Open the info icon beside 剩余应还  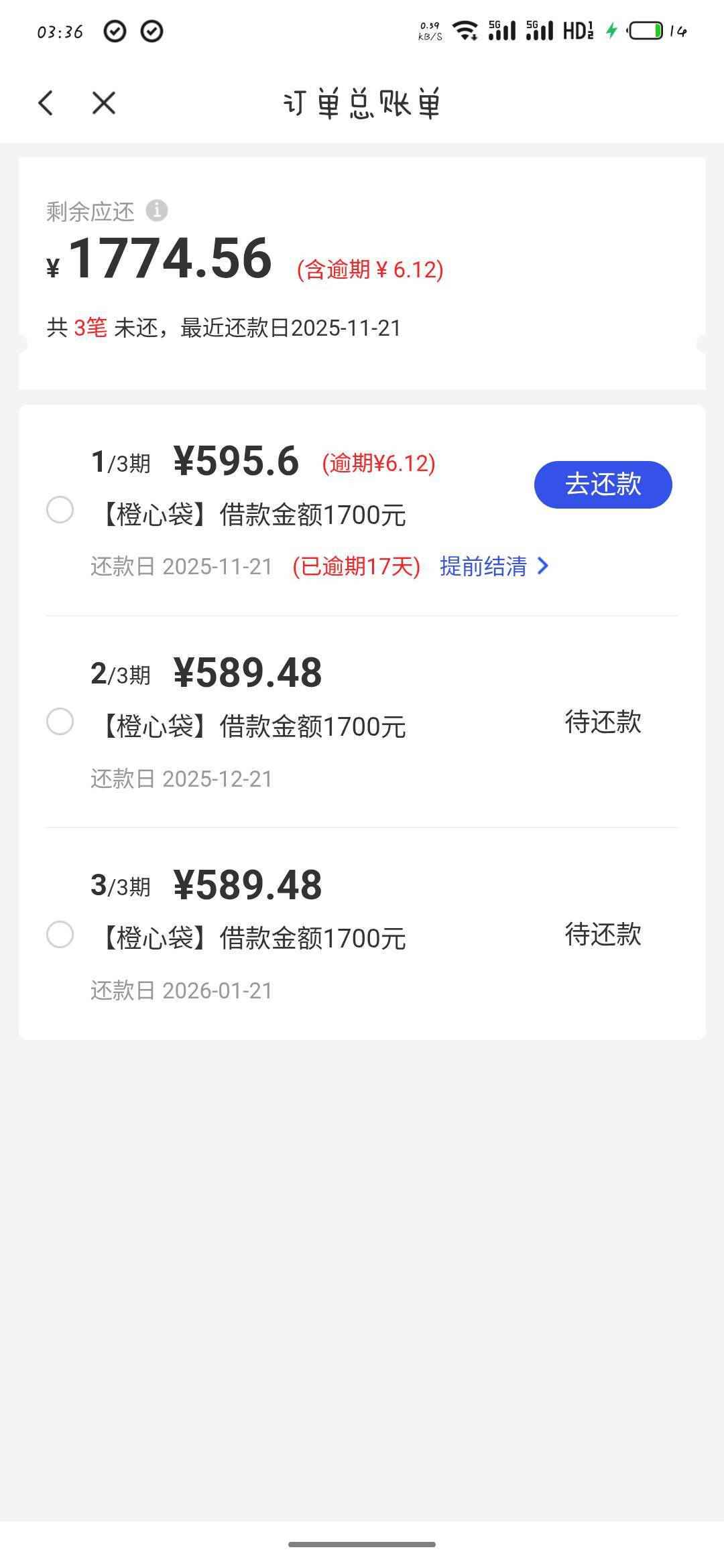[157, 210]
